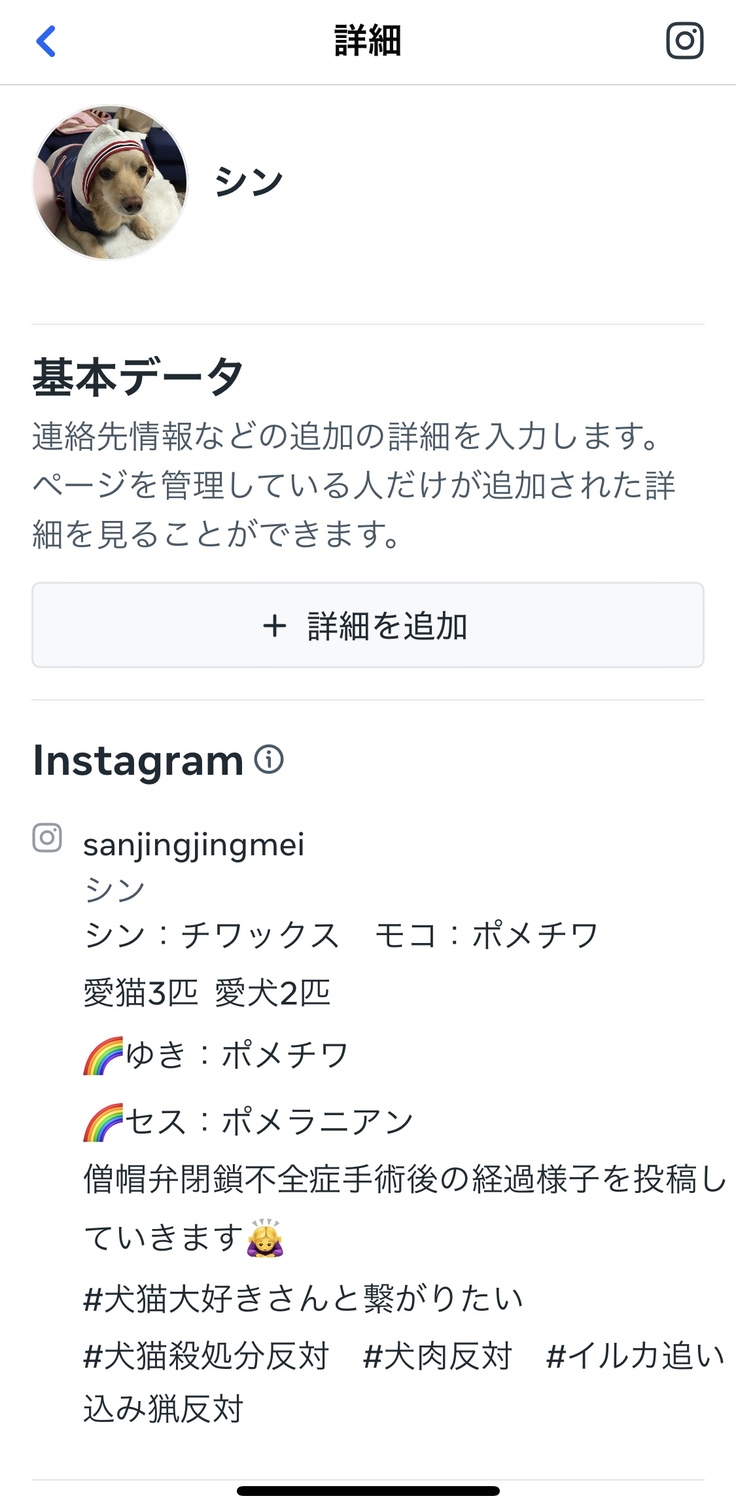View シン's dog profile picture

110,182
